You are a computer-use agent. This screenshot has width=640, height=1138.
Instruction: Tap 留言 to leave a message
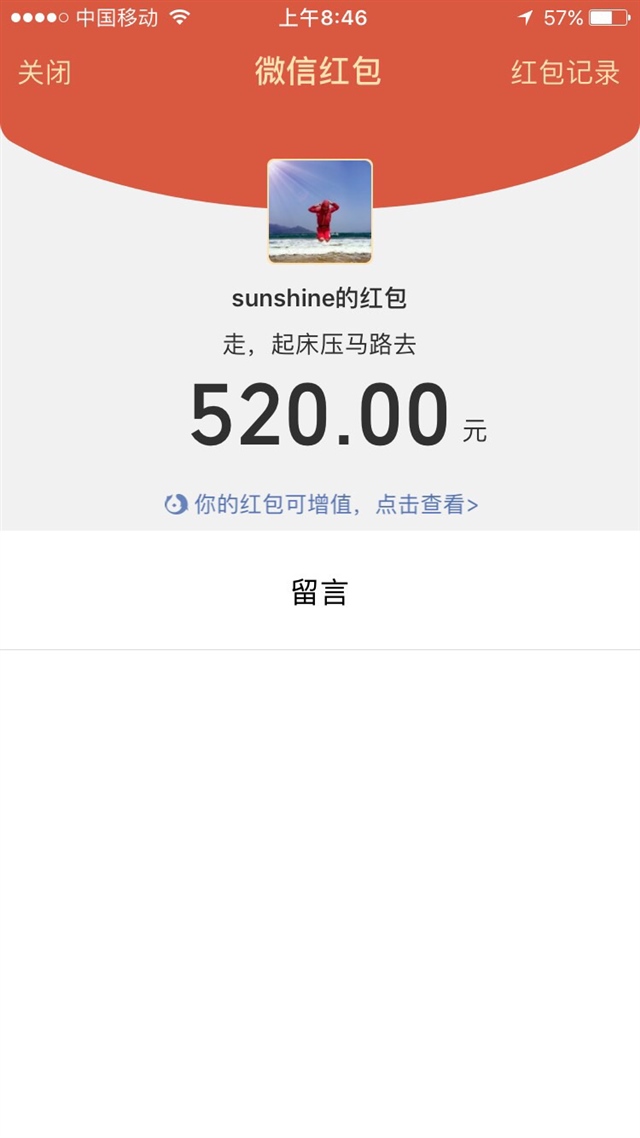(320, 592)
